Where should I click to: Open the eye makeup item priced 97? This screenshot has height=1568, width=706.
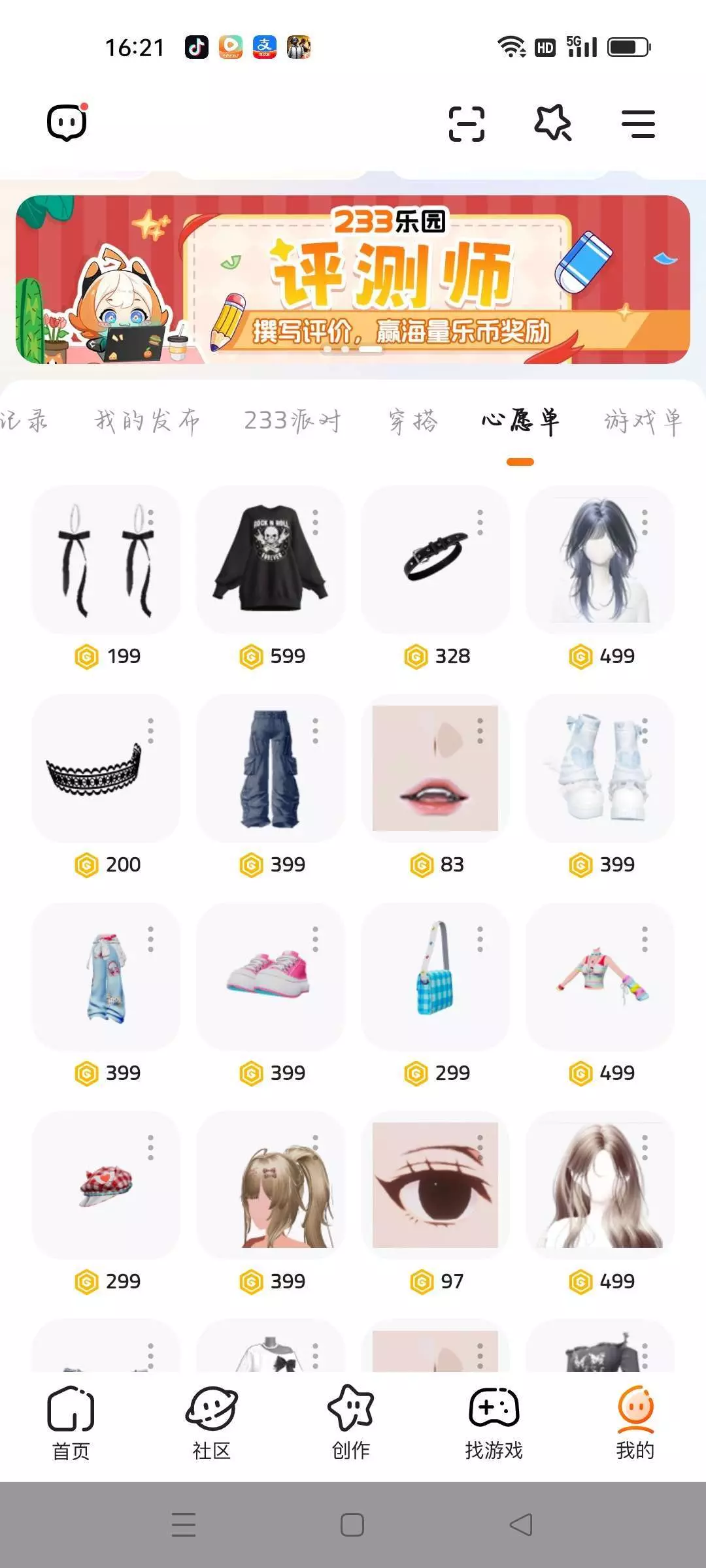435,1185
